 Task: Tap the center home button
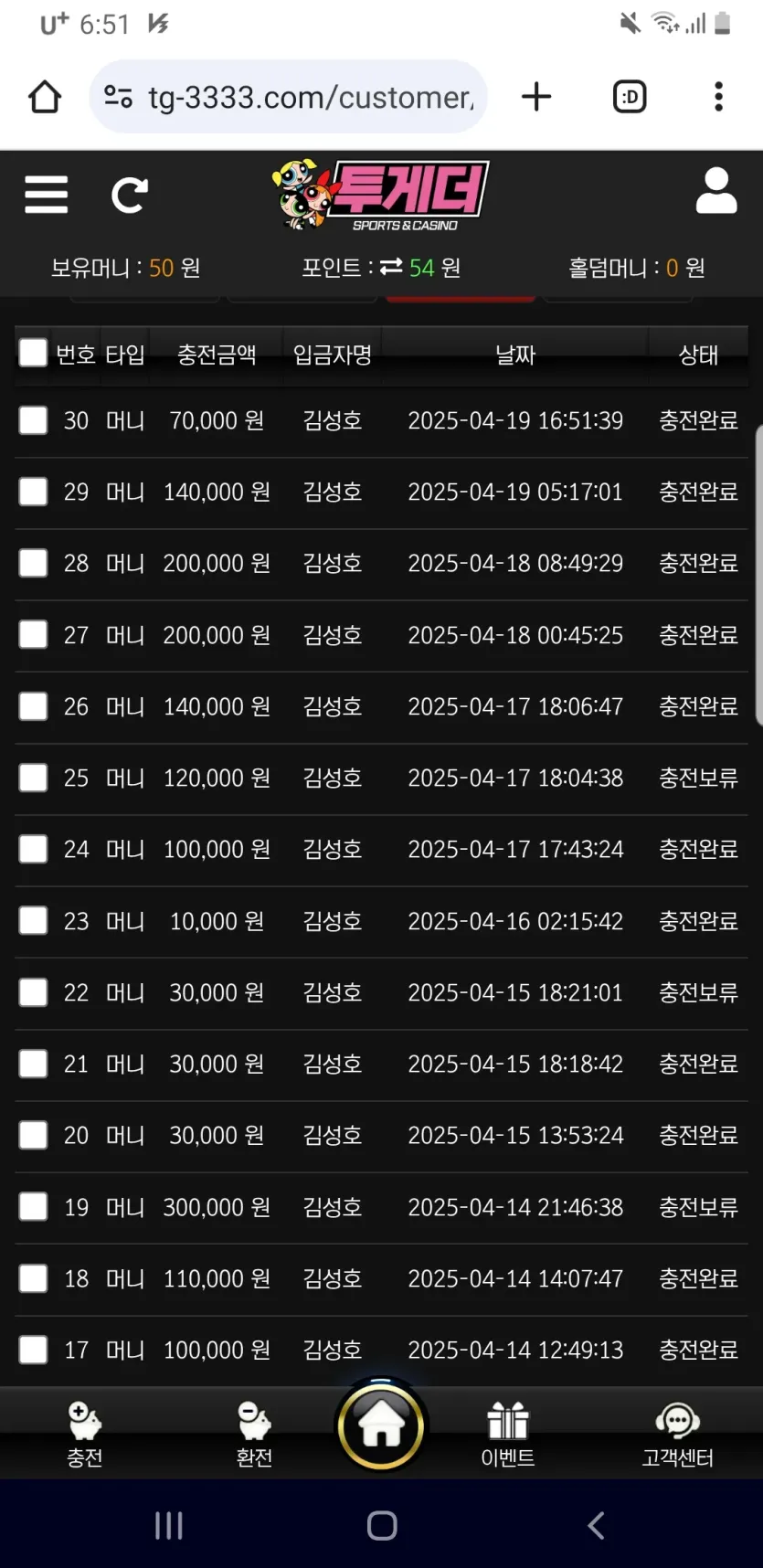tap(381, 1426)
